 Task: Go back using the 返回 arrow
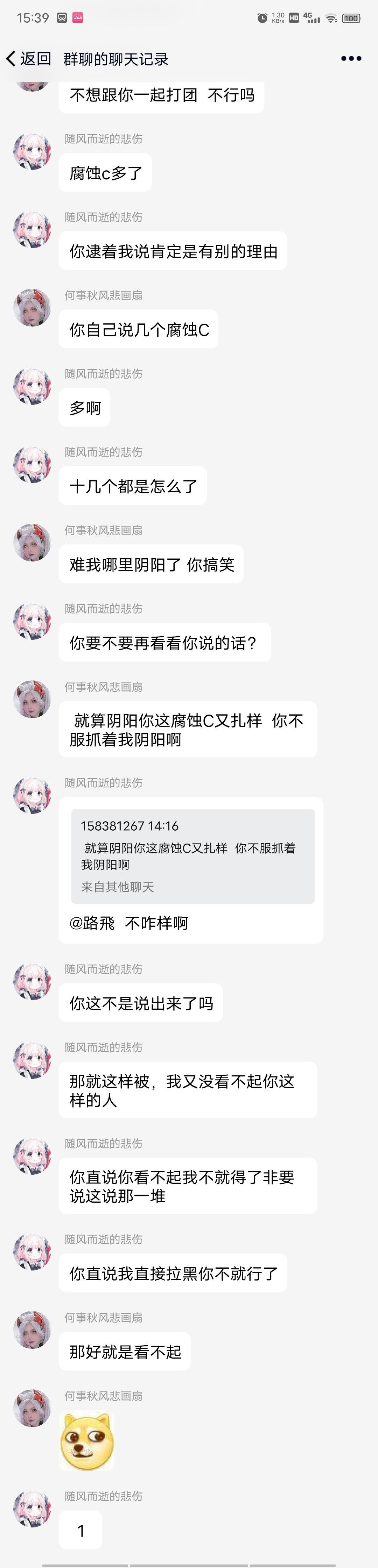point(27,58)
